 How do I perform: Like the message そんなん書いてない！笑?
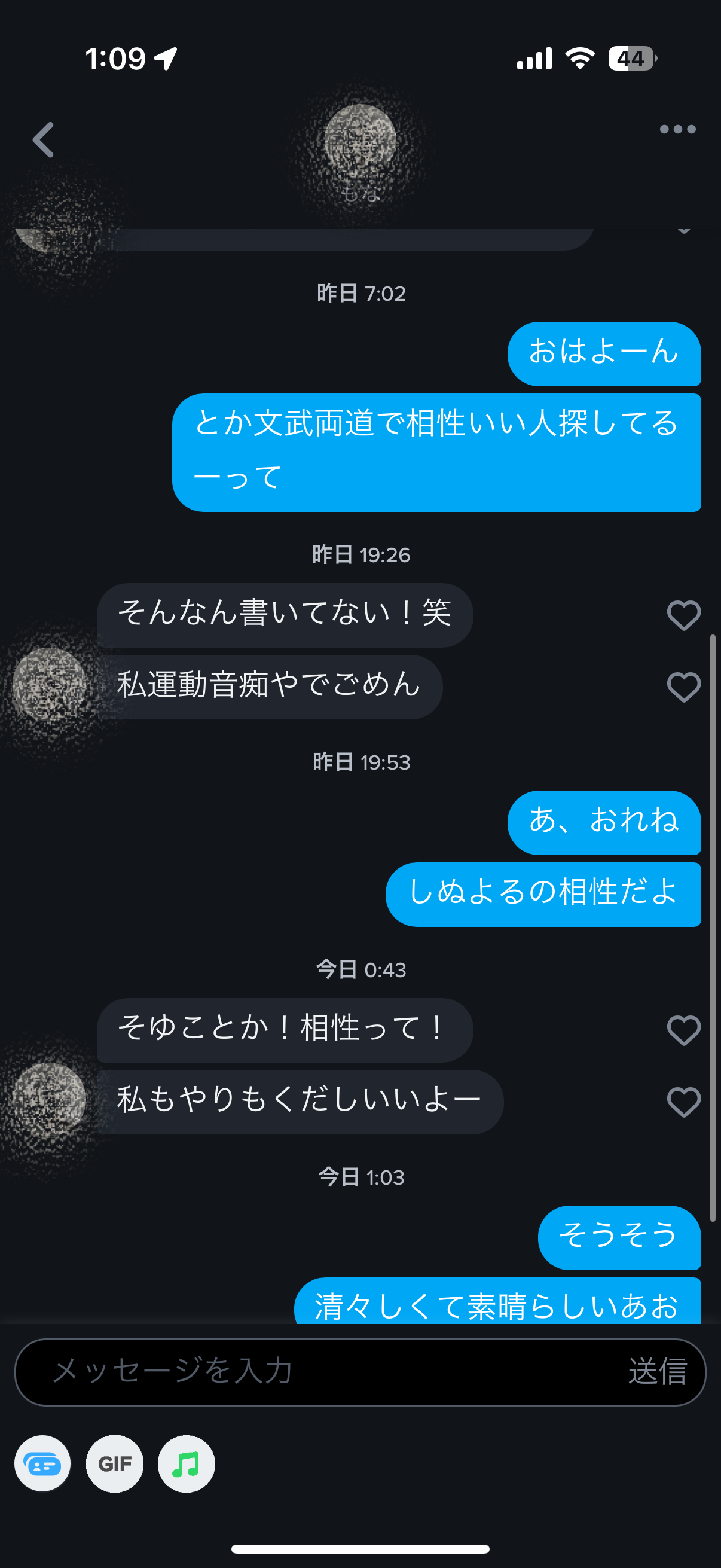683,615
